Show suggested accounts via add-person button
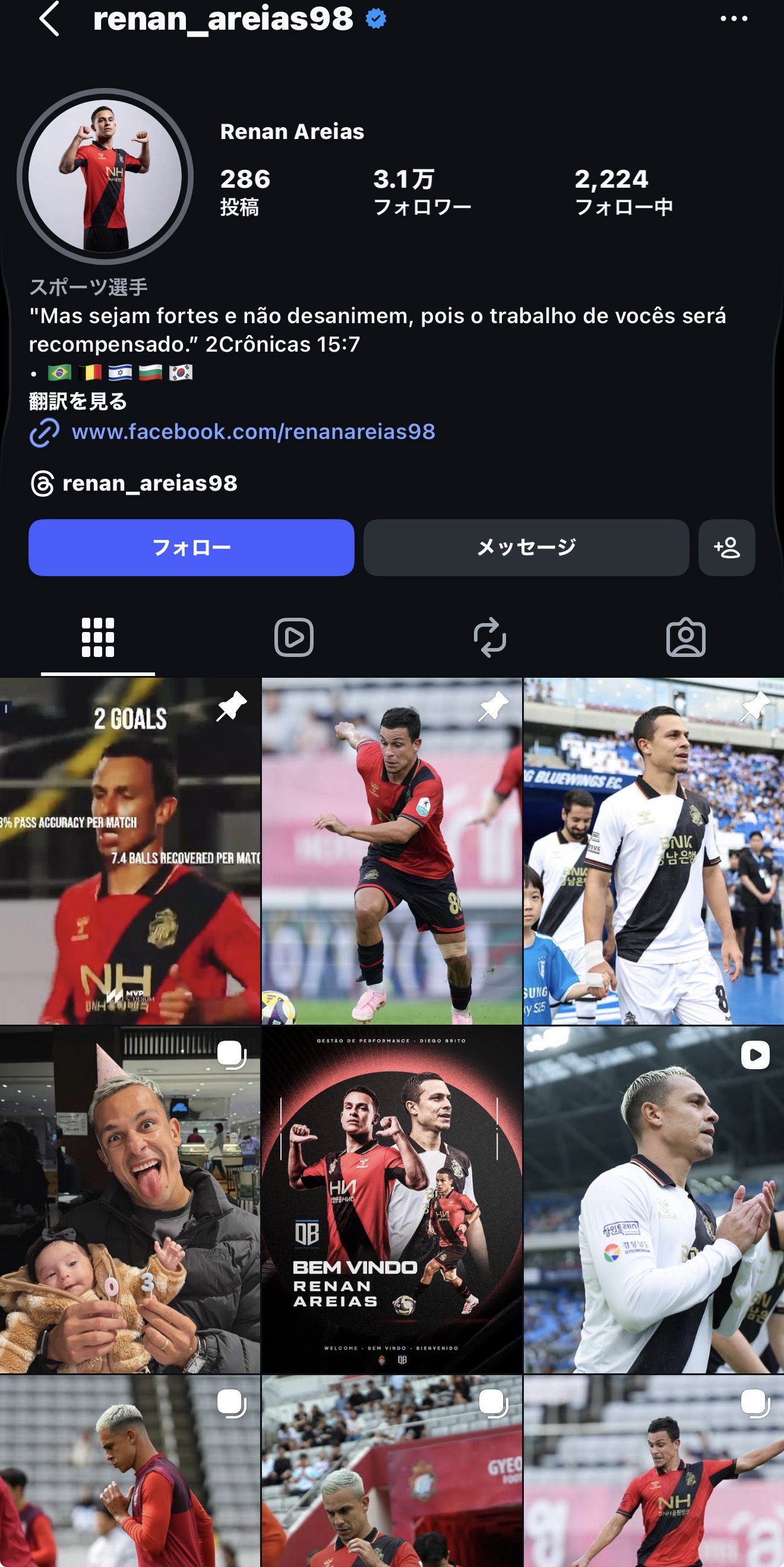784x1567 pixels. click(x=727, y=548)
